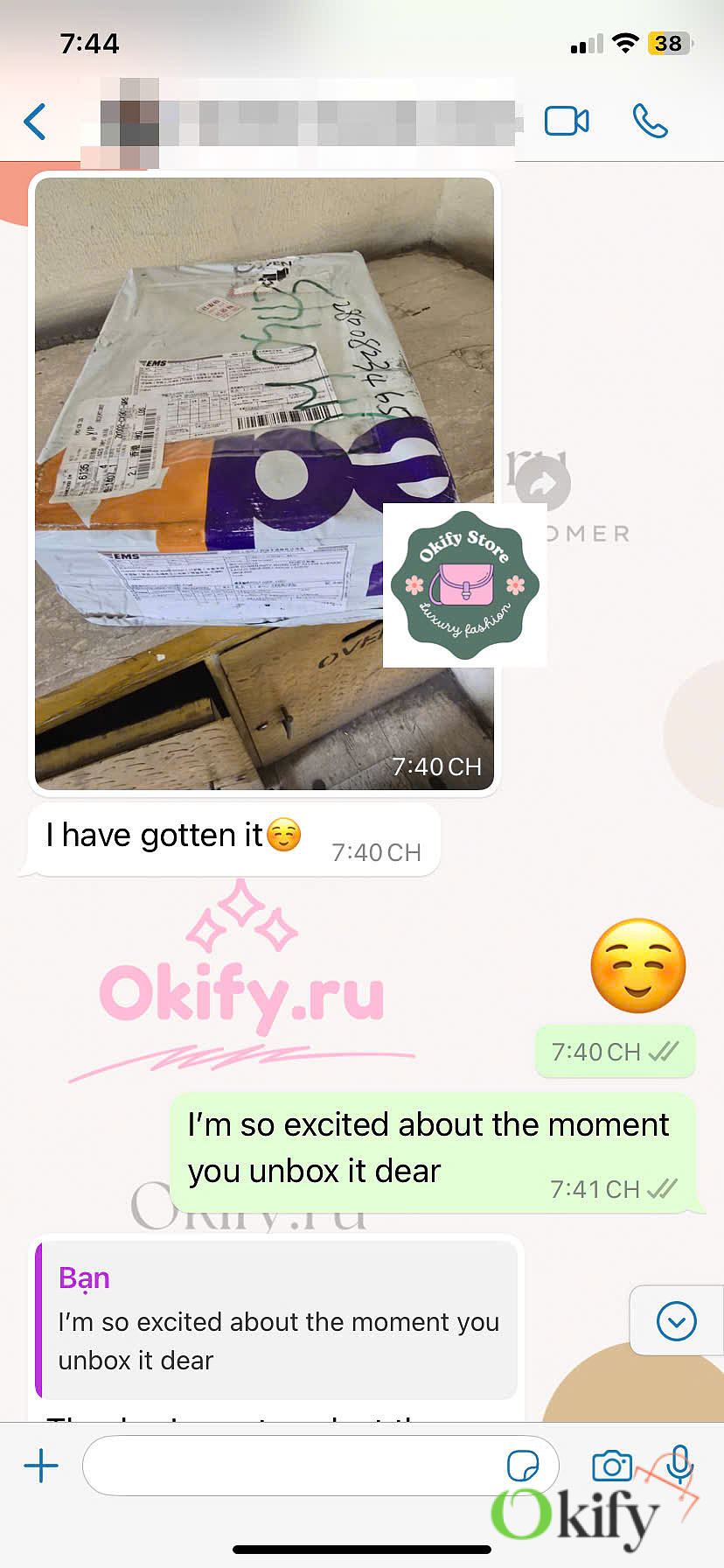Open the sticker picker
This screenshot has width=724, height=1568.
pos(522,1466)
